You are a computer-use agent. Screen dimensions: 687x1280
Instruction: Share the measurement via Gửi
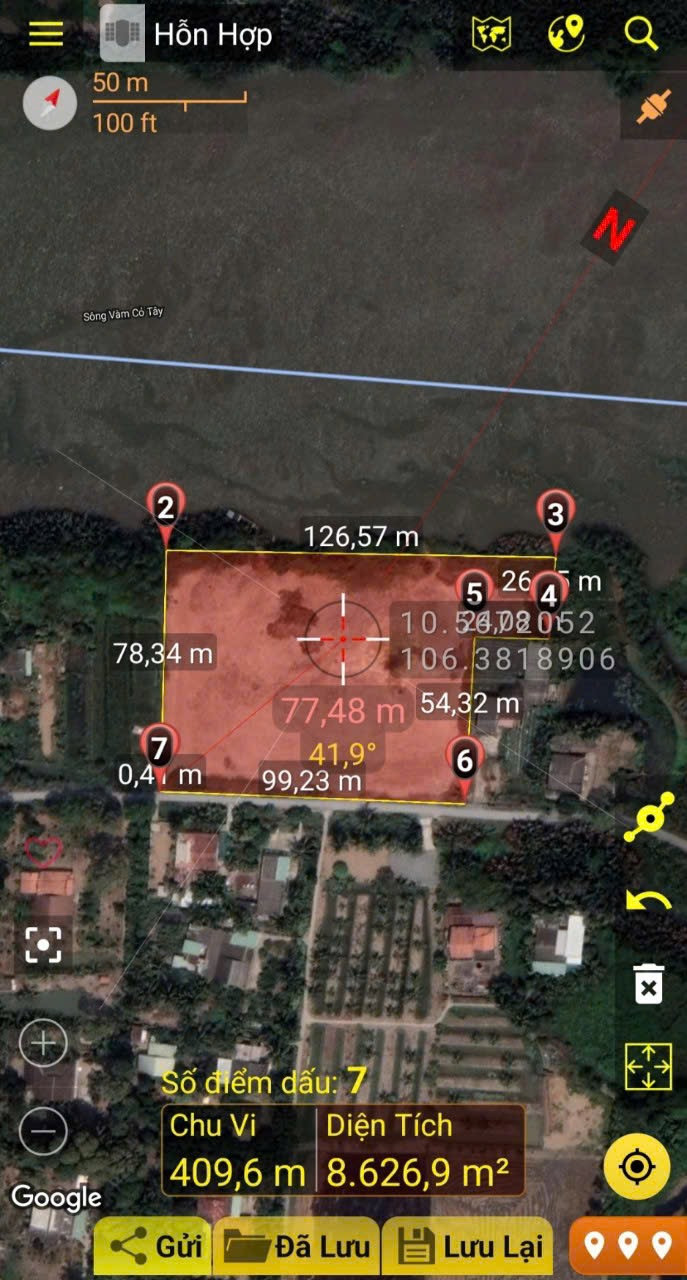pos(153,1247)
